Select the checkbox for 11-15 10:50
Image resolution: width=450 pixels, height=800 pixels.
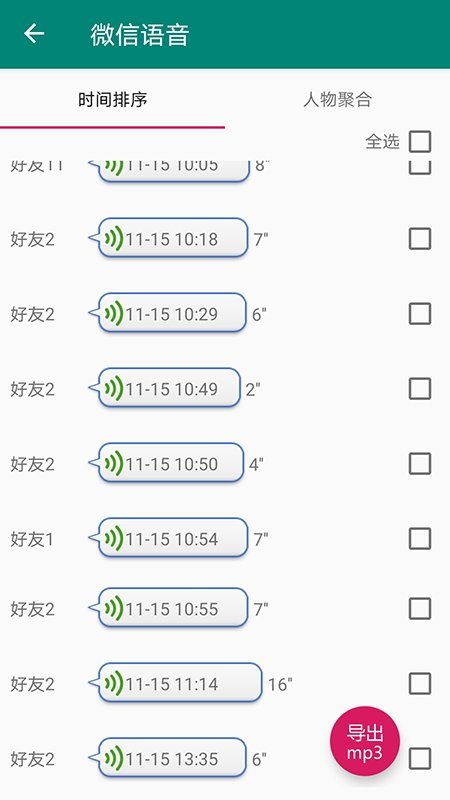420,464
